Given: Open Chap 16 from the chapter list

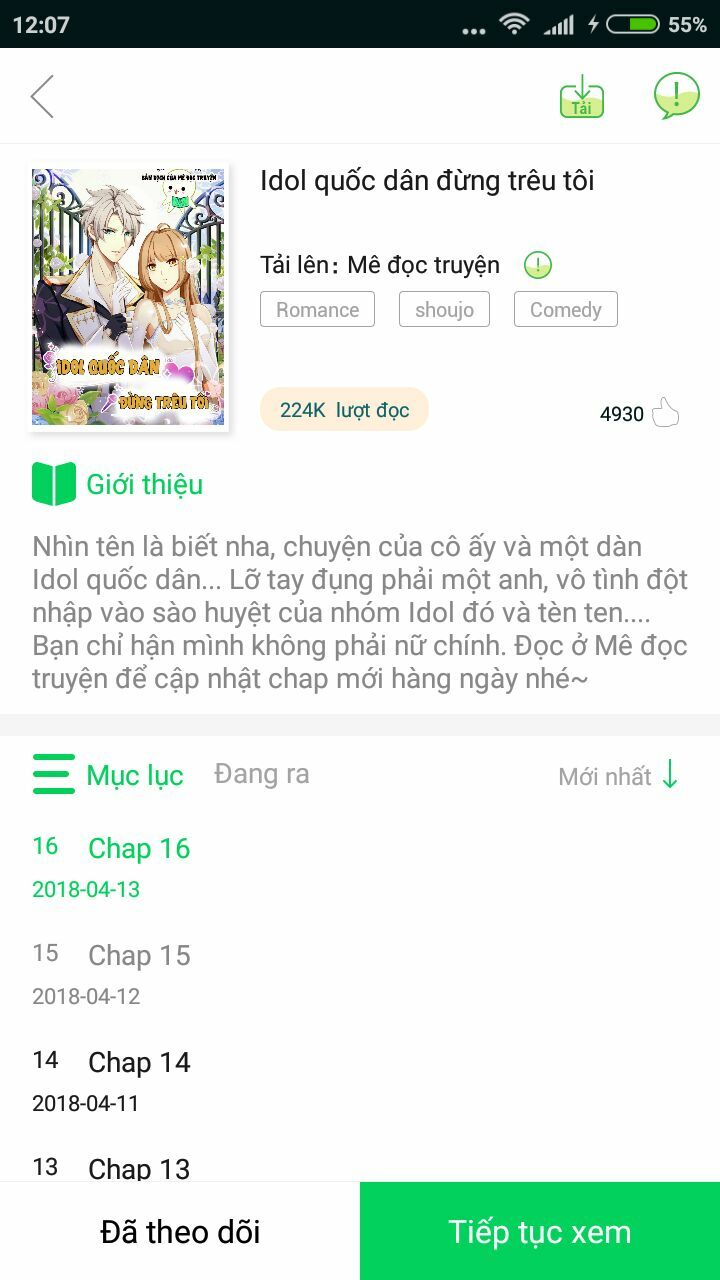Looking at the screenshot, I should coord(139,848).
